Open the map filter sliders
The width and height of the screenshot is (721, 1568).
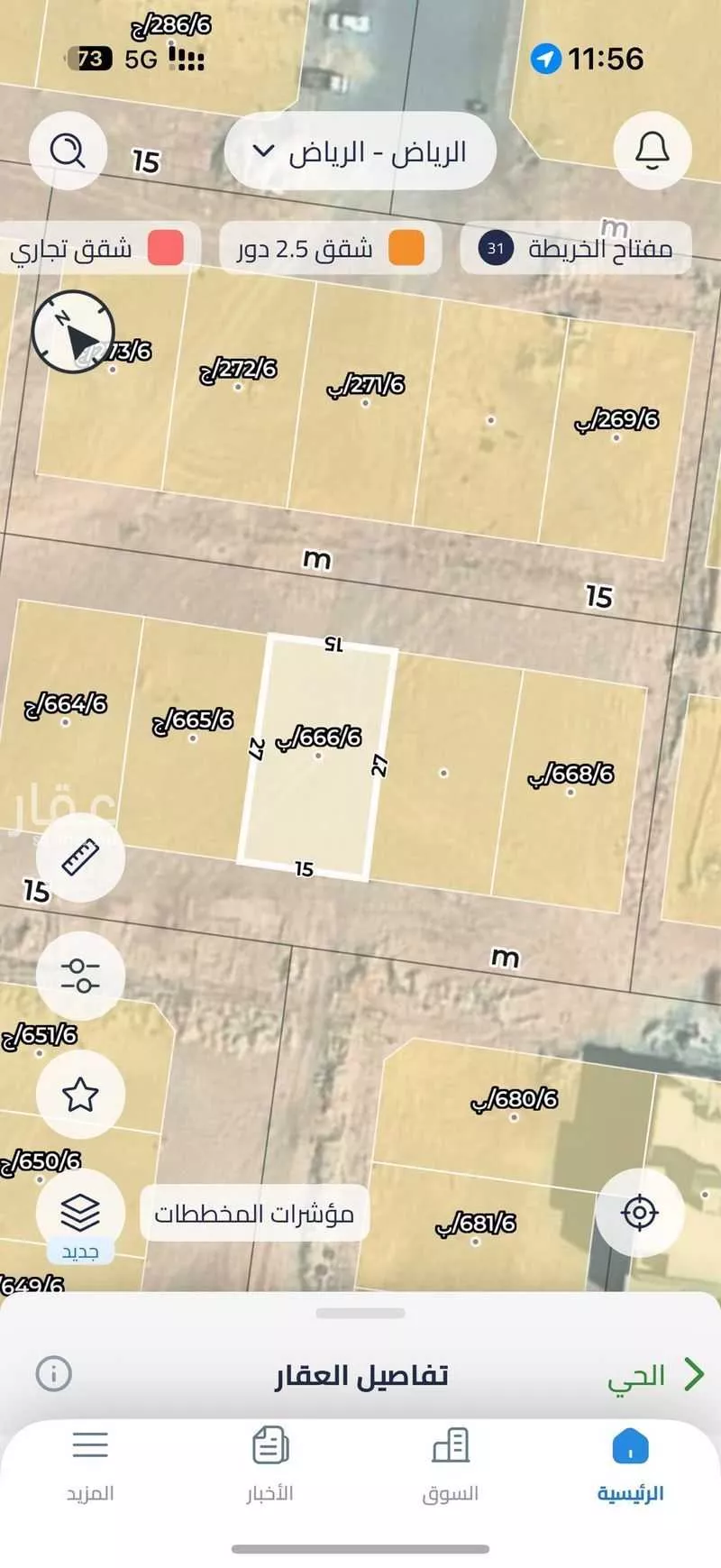(x=80, y=976)
